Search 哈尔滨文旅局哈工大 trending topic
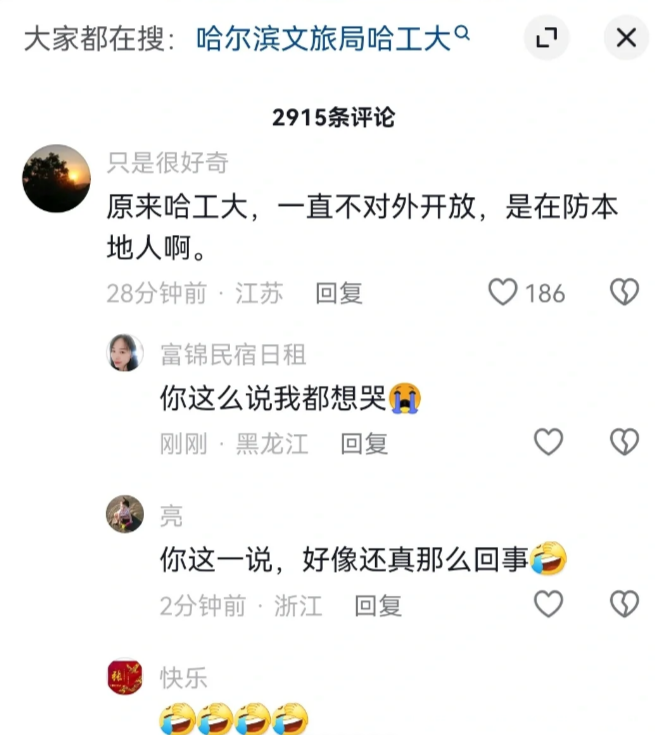 332,38
